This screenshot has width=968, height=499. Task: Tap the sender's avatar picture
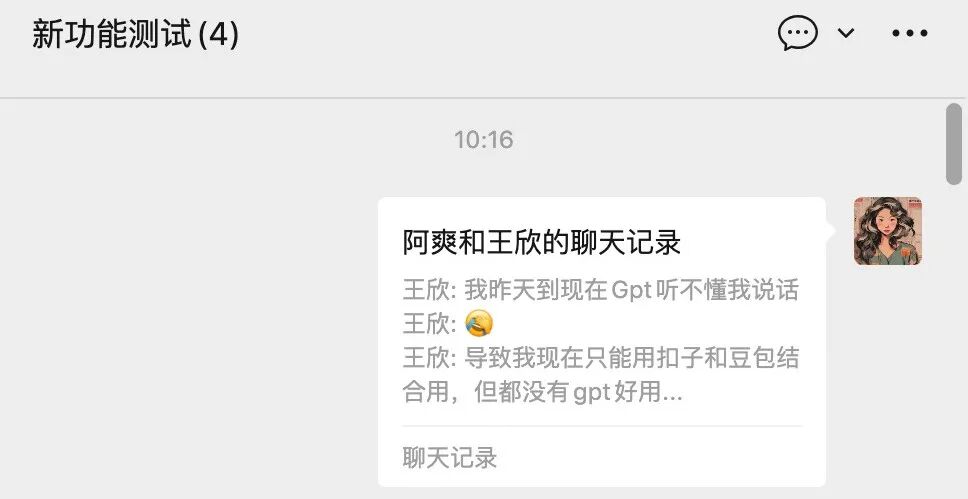pyautogui.click(x=887, y=231)
